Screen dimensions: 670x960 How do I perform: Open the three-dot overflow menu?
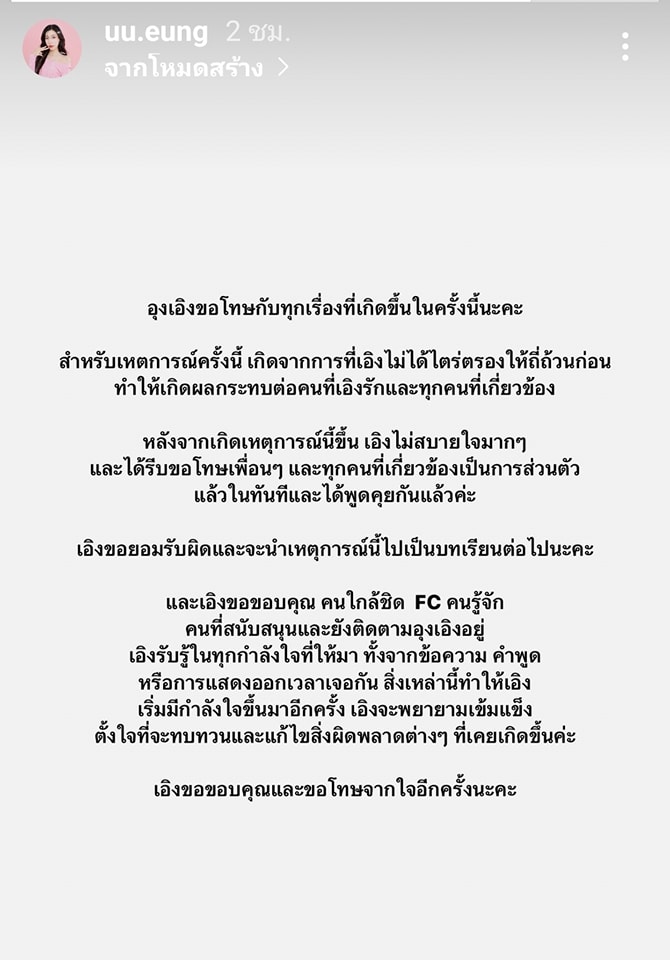pyautogui.click(x=625, y=47)
